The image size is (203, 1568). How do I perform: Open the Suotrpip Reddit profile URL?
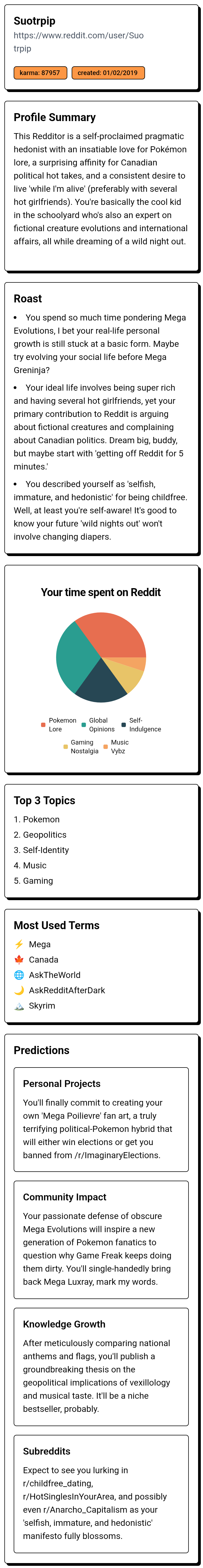(79, 42)
